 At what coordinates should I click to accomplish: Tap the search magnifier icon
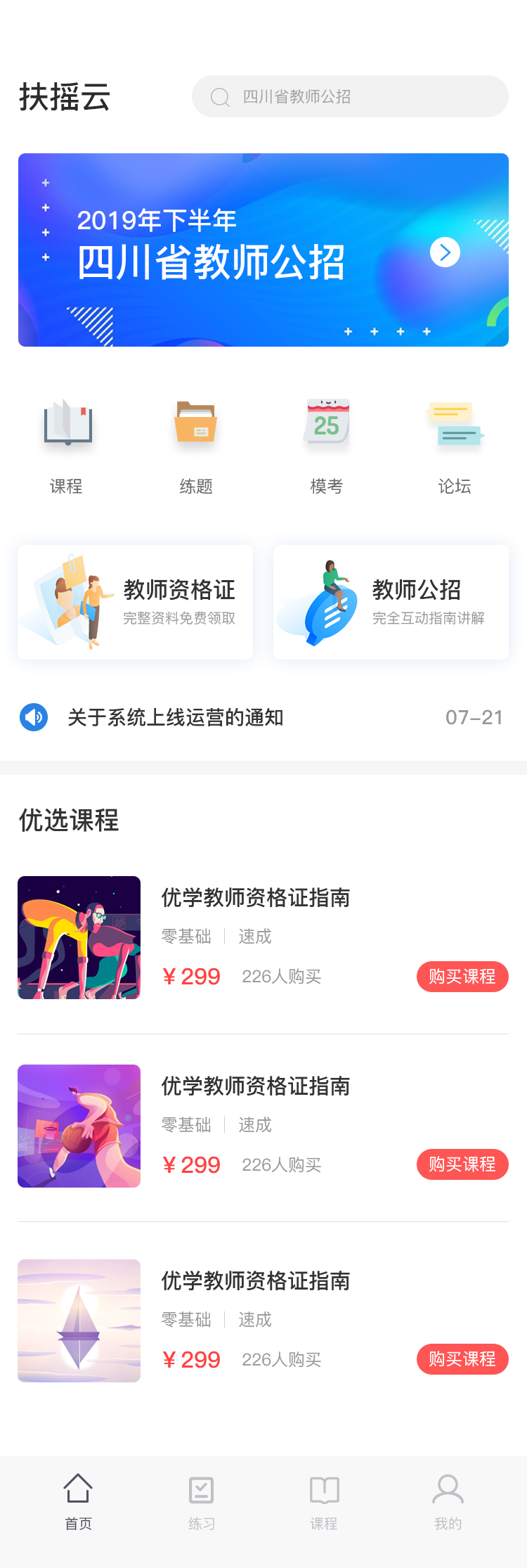(220, 97)
